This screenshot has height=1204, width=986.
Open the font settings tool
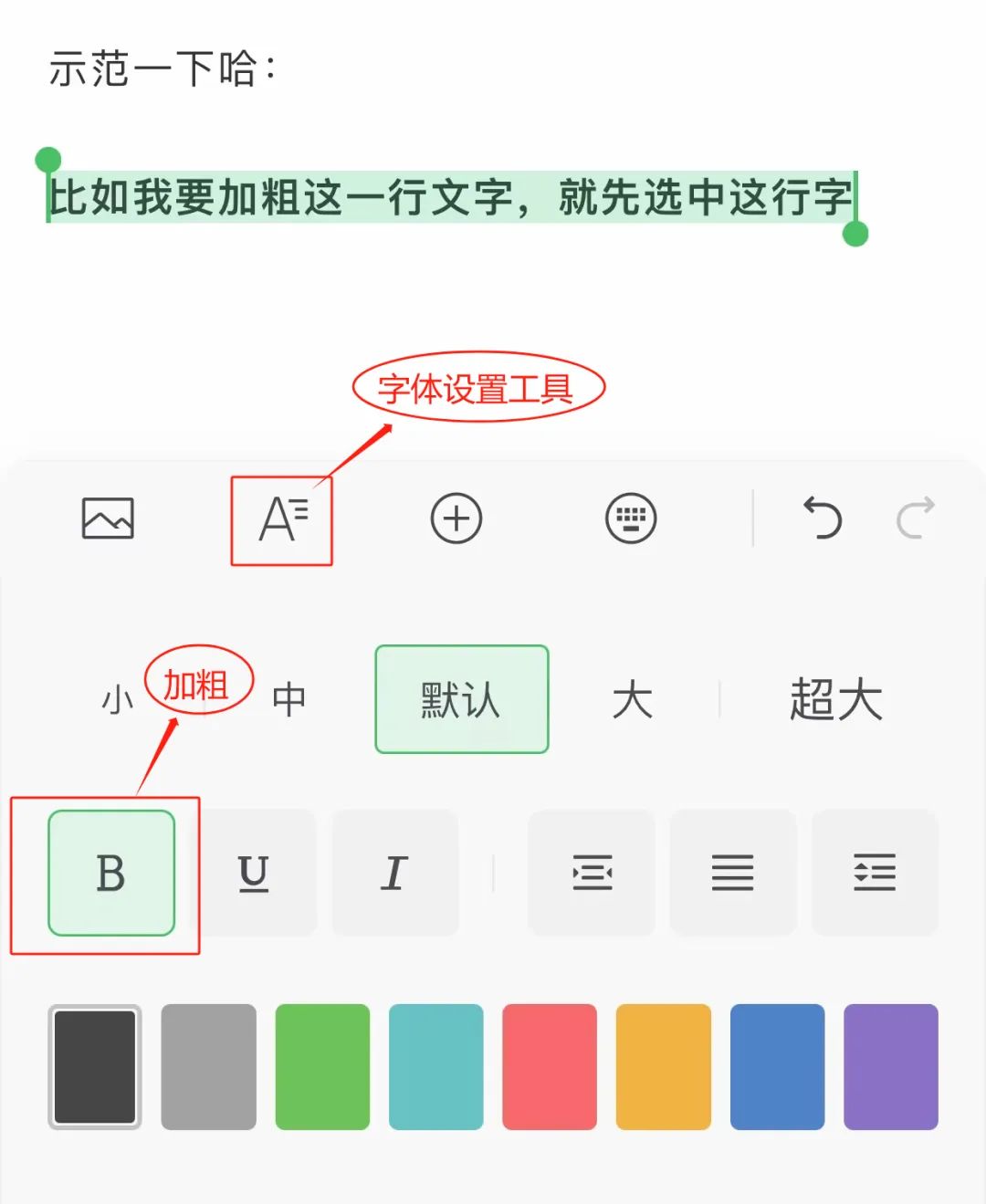(x=282, y=519)
